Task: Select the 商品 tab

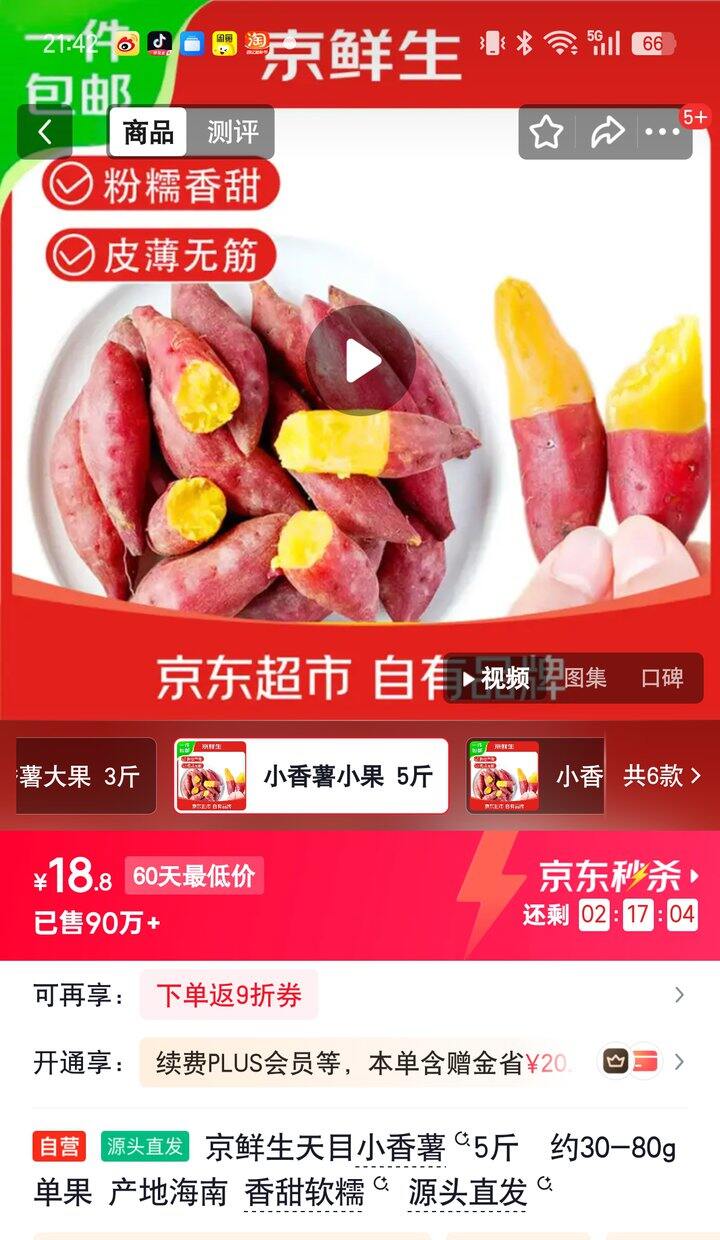Action: point(148,132)
